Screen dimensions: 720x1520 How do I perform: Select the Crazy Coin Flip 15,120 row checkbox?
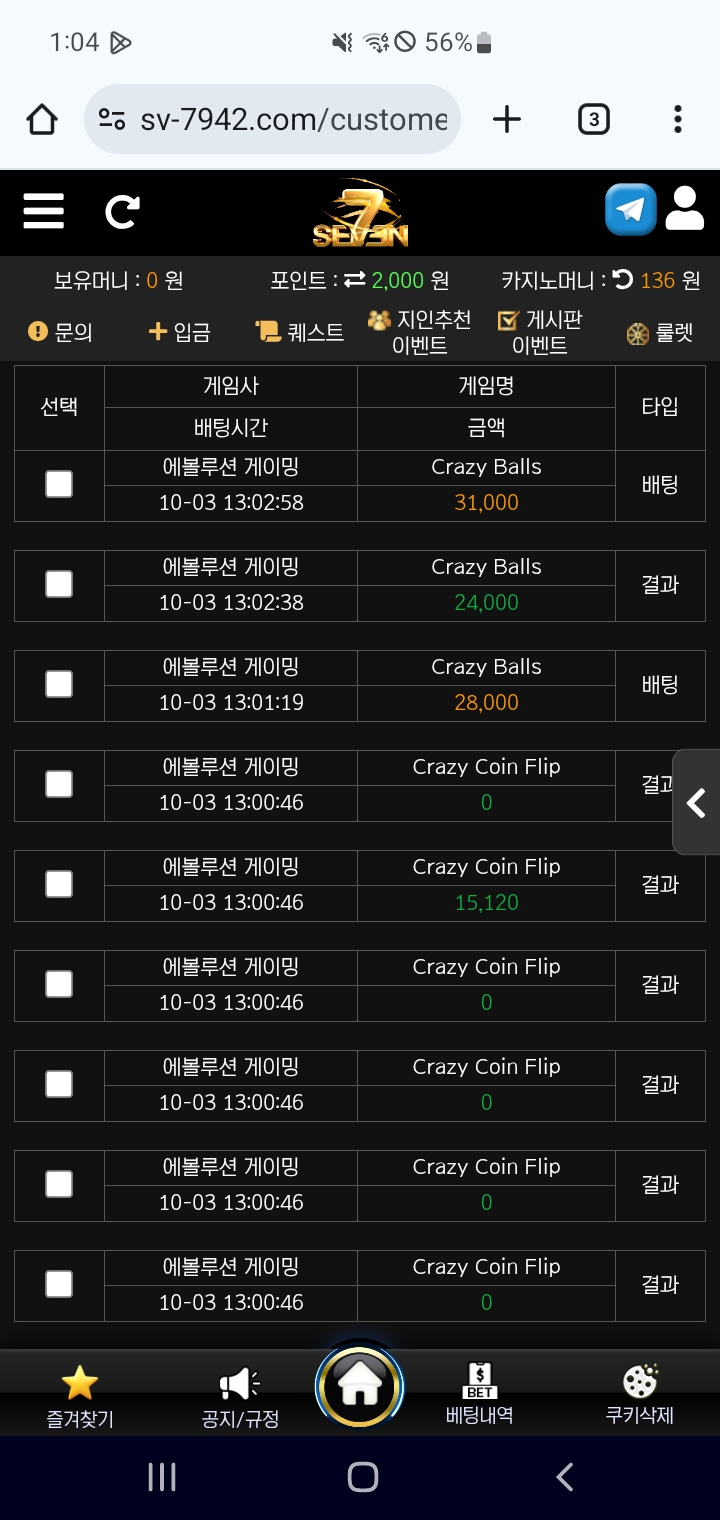(59, 885)
